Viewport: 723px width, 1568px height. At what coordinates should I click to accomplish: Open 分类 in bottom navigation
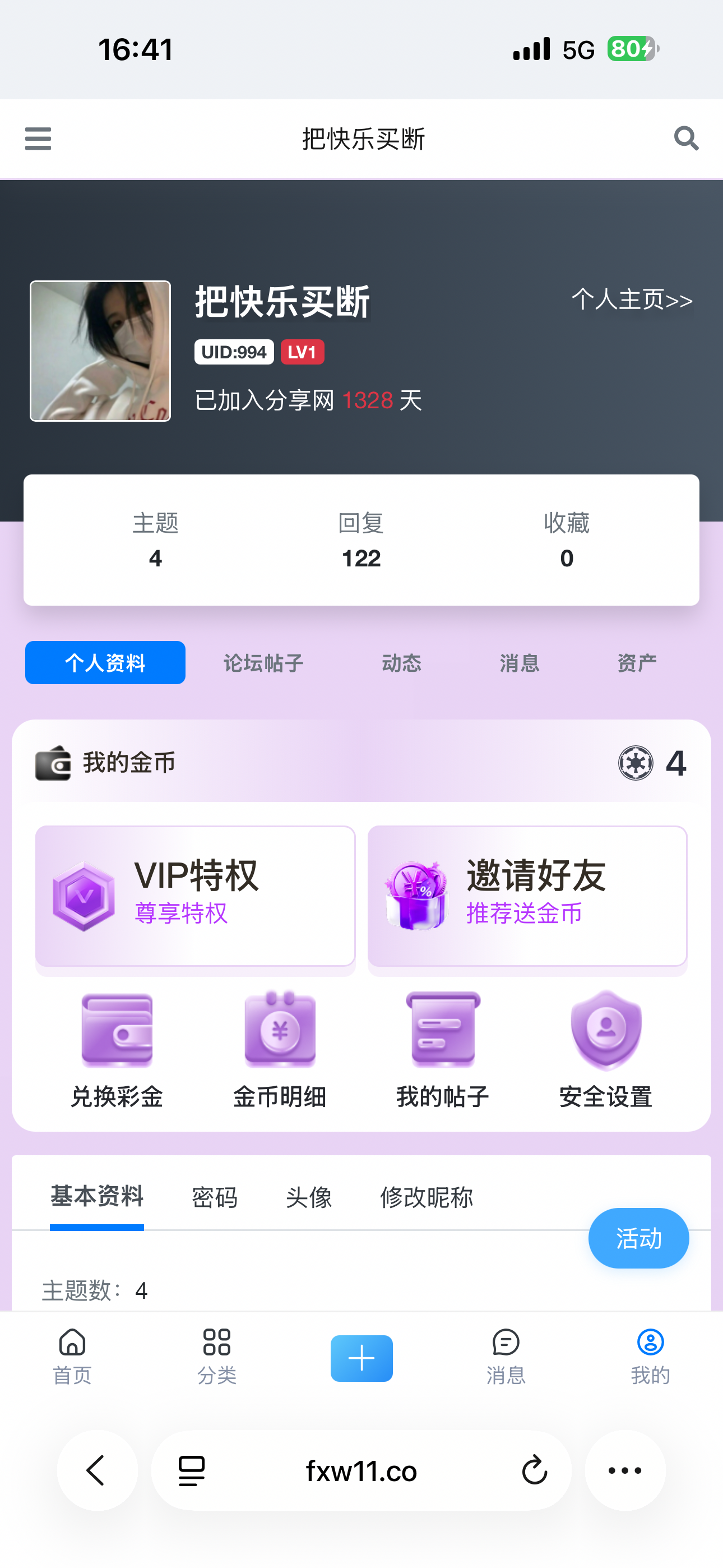[217, 1357]
